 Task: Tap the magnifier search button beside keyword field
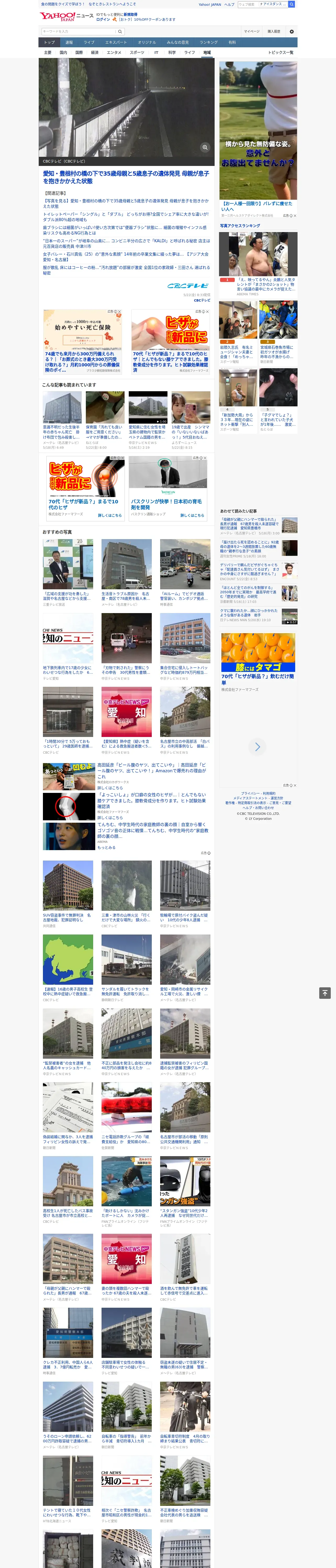tap(120, 32)
